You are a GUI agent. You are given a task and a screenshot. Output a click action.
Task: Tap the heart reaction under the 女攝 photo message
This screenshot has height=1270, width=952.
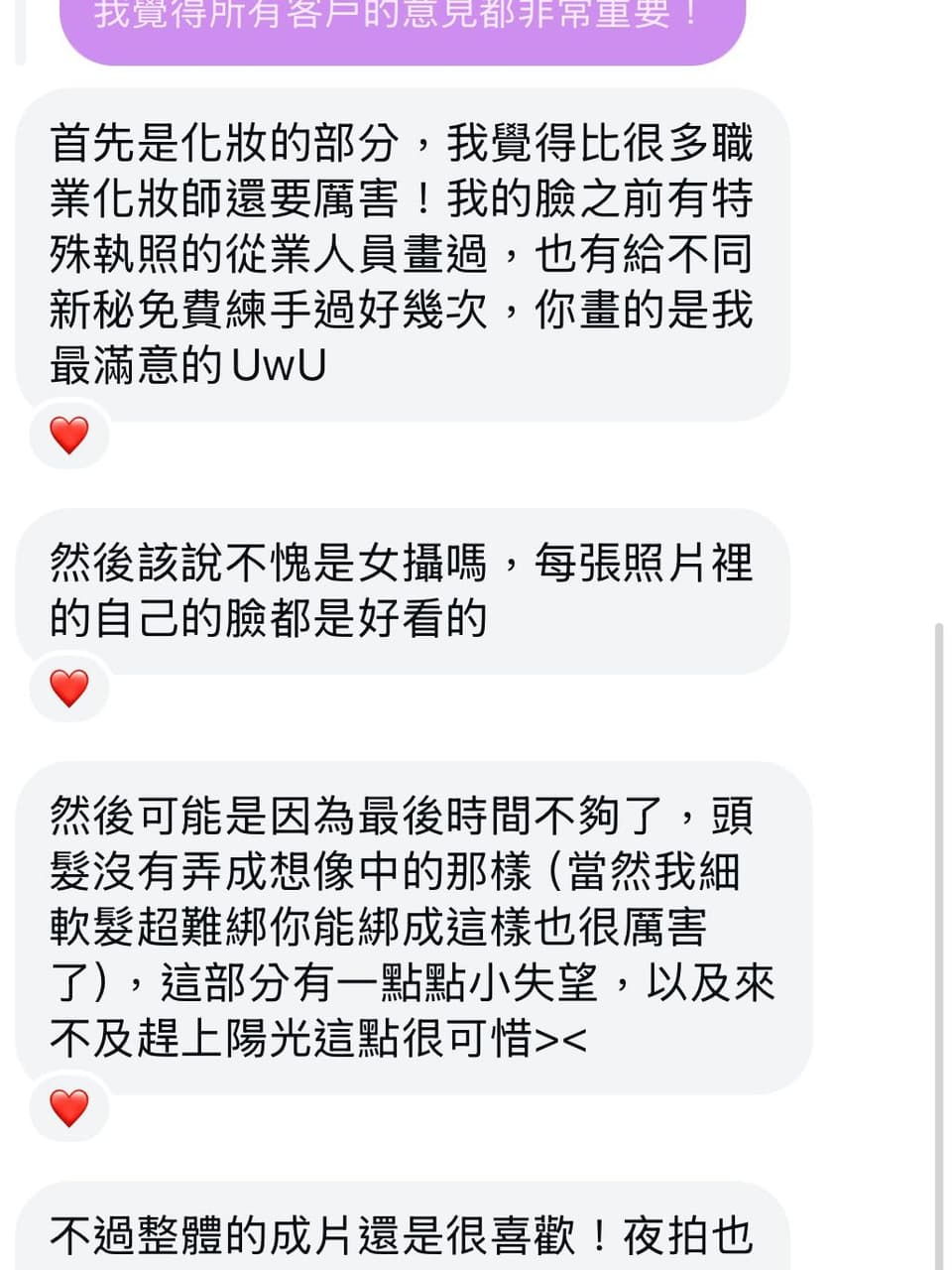[68, 688]
